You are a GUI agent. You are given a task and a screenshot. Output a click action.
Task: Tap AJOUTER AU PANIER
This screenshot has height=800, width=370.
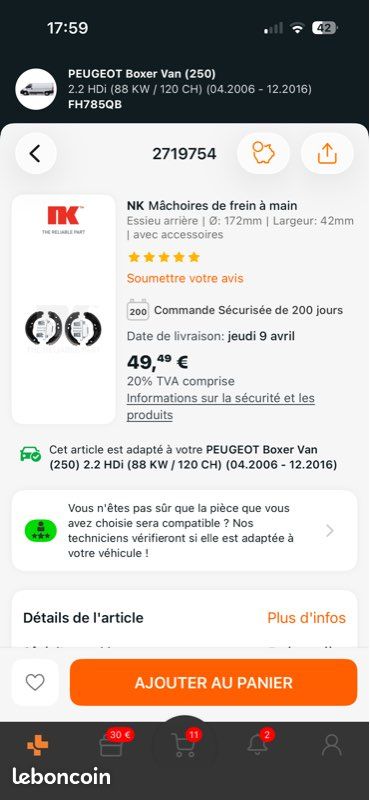point(213,683)
